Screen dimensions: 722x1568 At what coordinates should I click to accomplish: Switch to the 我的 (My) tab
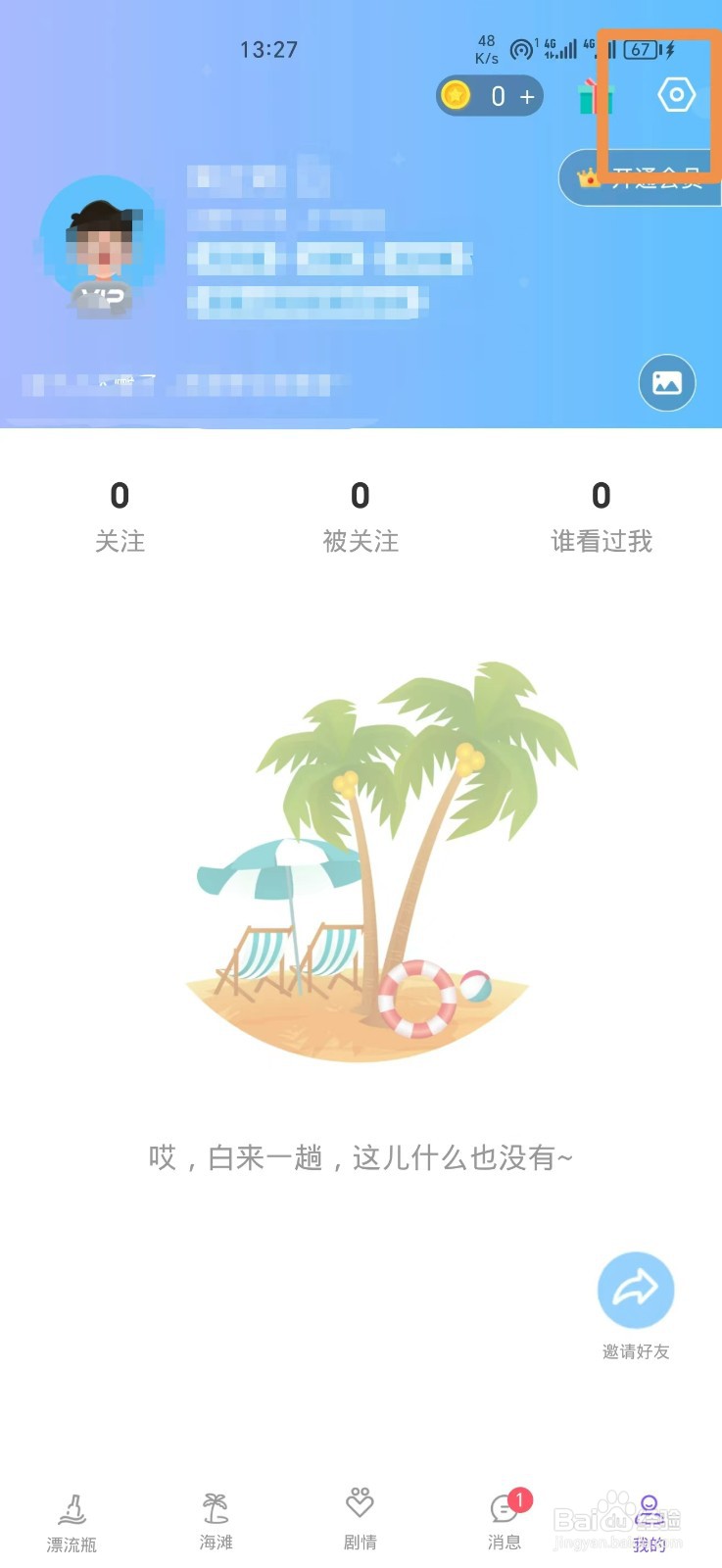(649, 1519)
